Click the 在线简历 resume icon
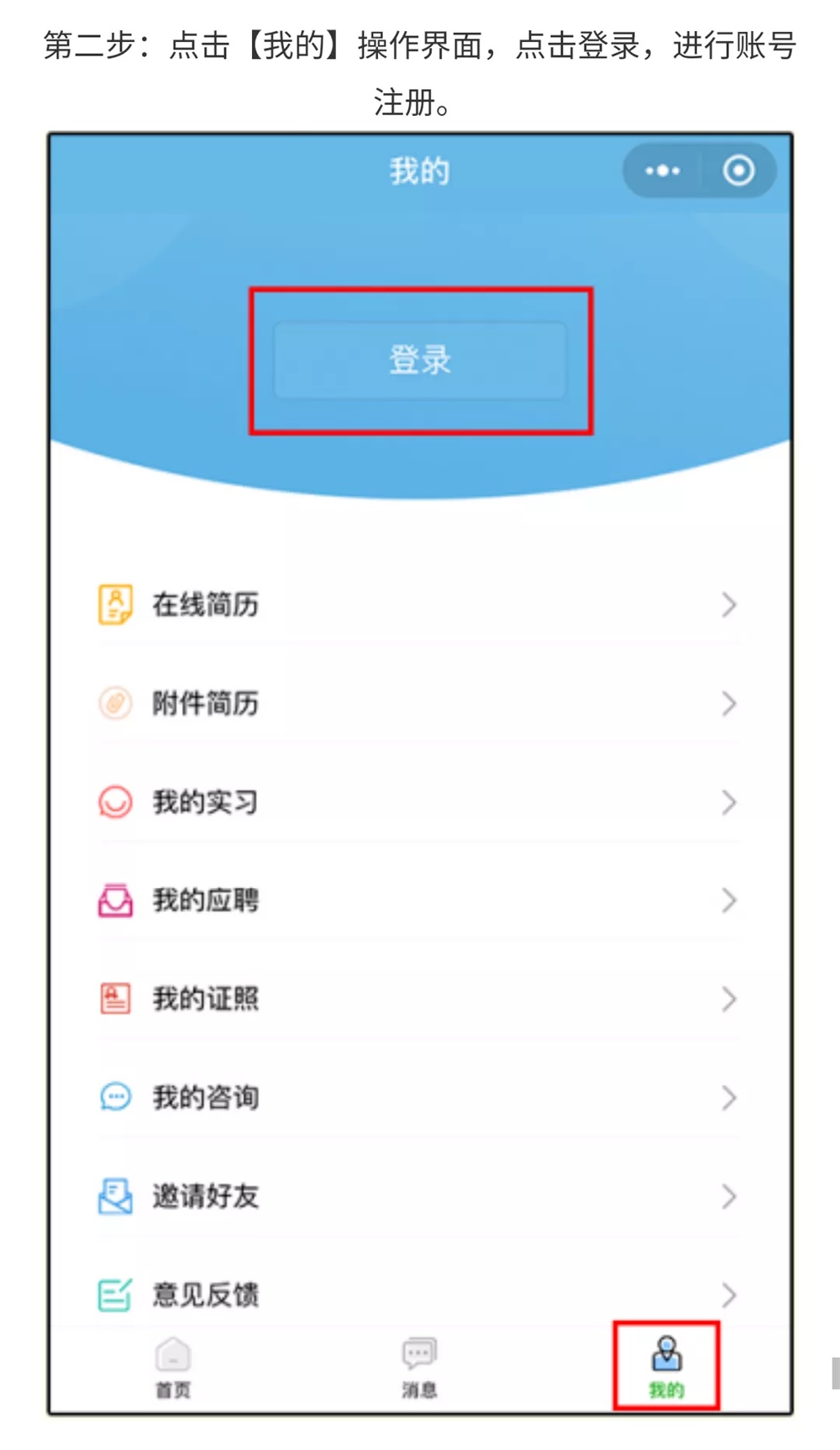This screenshot has height=1450, width=840. click(x=117, y=603)
